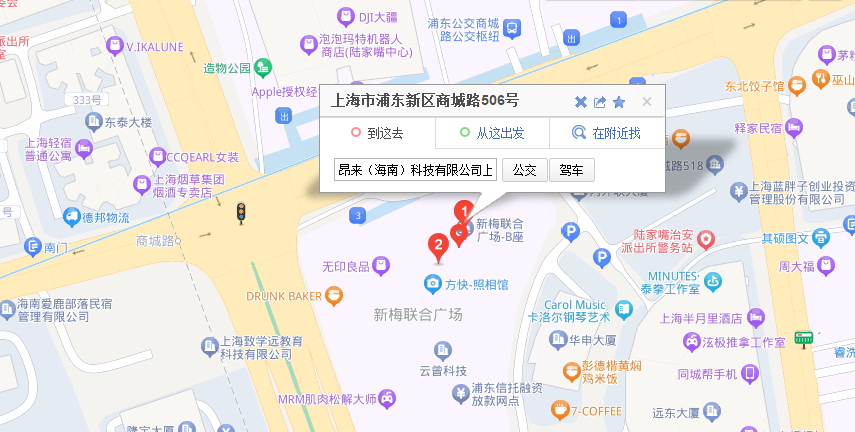This screenshot has width=855, height=432.
Task: Close the address info popup
Action: tap(647, 102)
